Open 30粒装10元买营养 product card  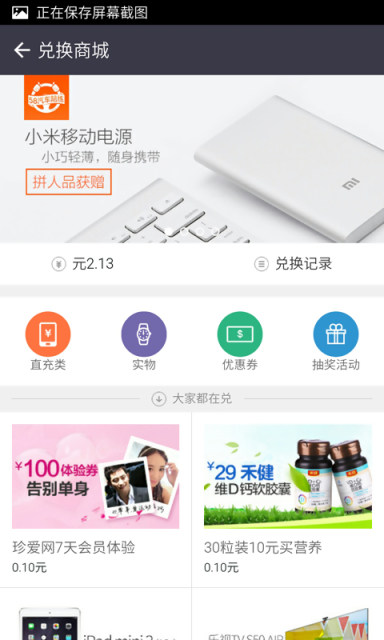click(288, 500)
